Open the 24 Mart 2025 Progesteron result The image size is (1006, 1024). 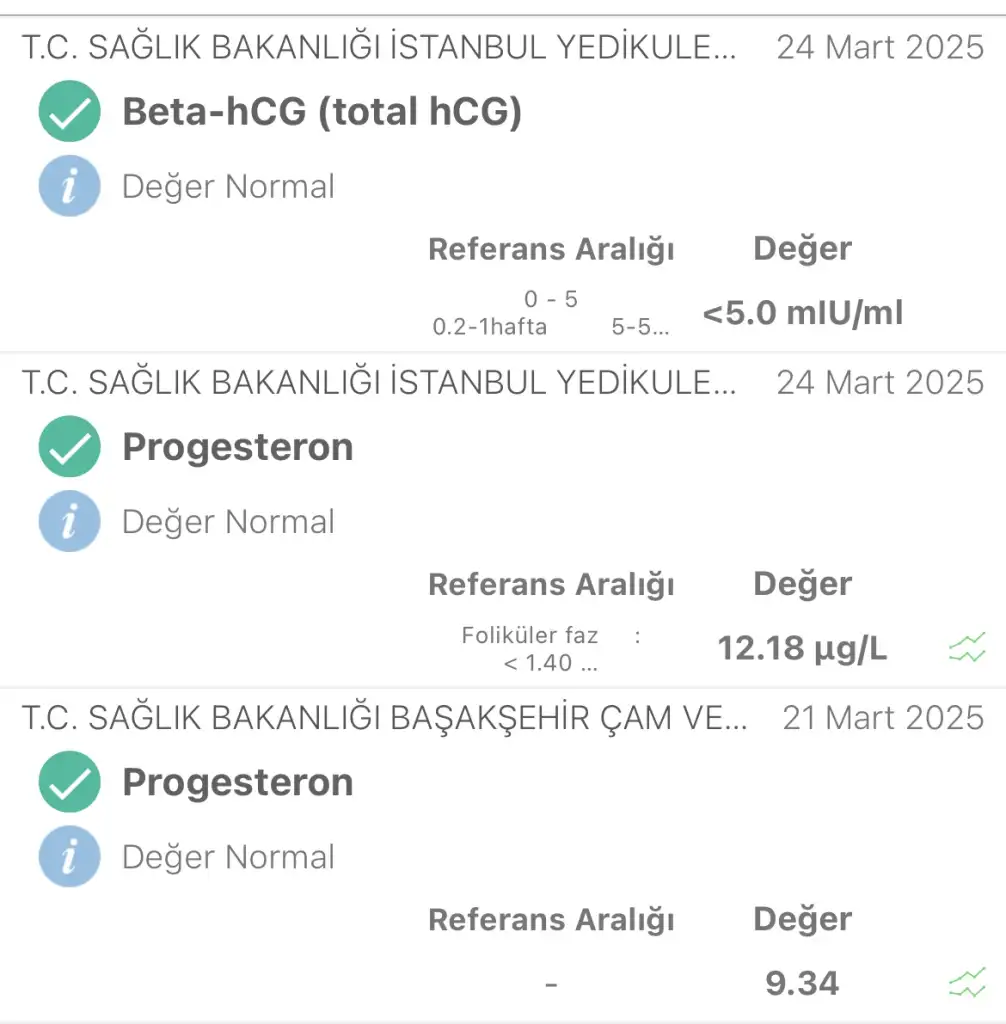(238, 447)
